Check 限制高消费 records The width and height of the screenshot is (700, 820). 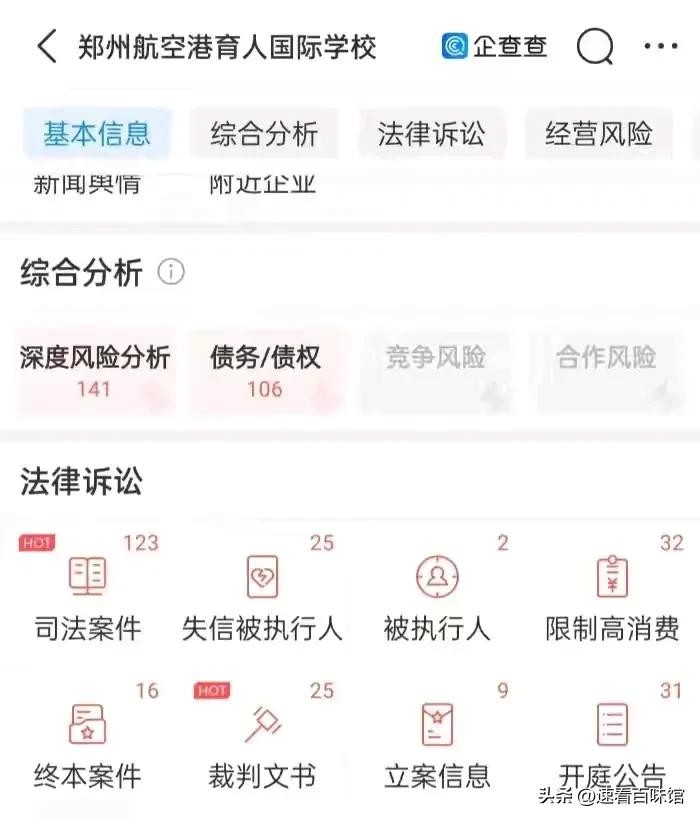coord(612,595)
